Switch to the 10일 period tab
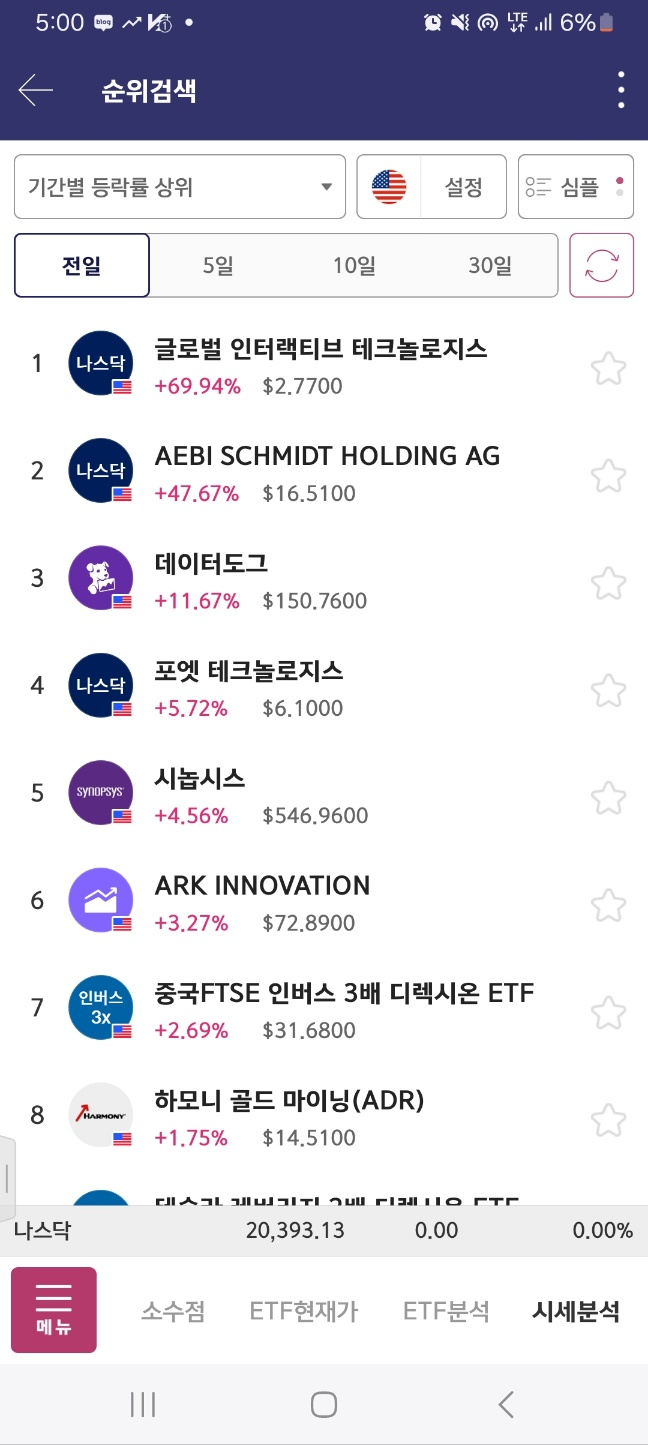This screenshot has width=648, height=1445. point(354,266)
